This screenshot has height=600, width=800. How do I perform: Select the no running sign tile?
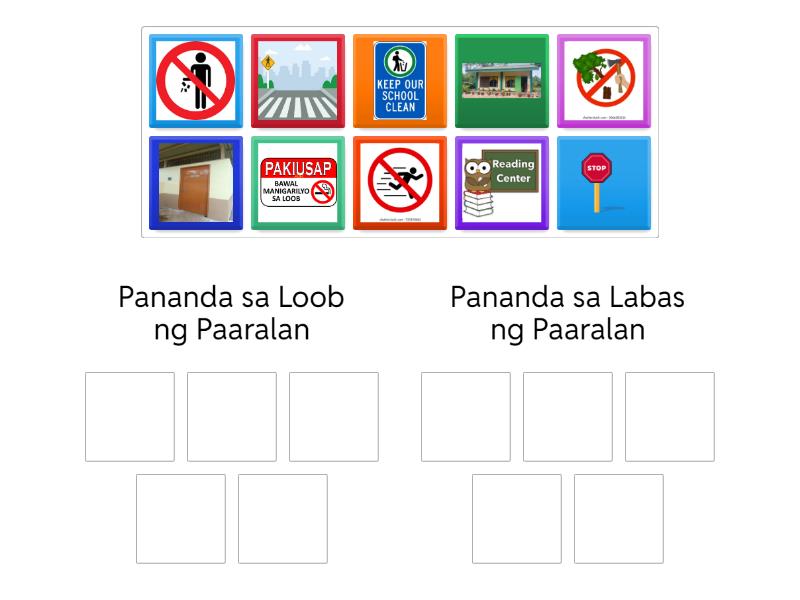click(x=400, y=183)
